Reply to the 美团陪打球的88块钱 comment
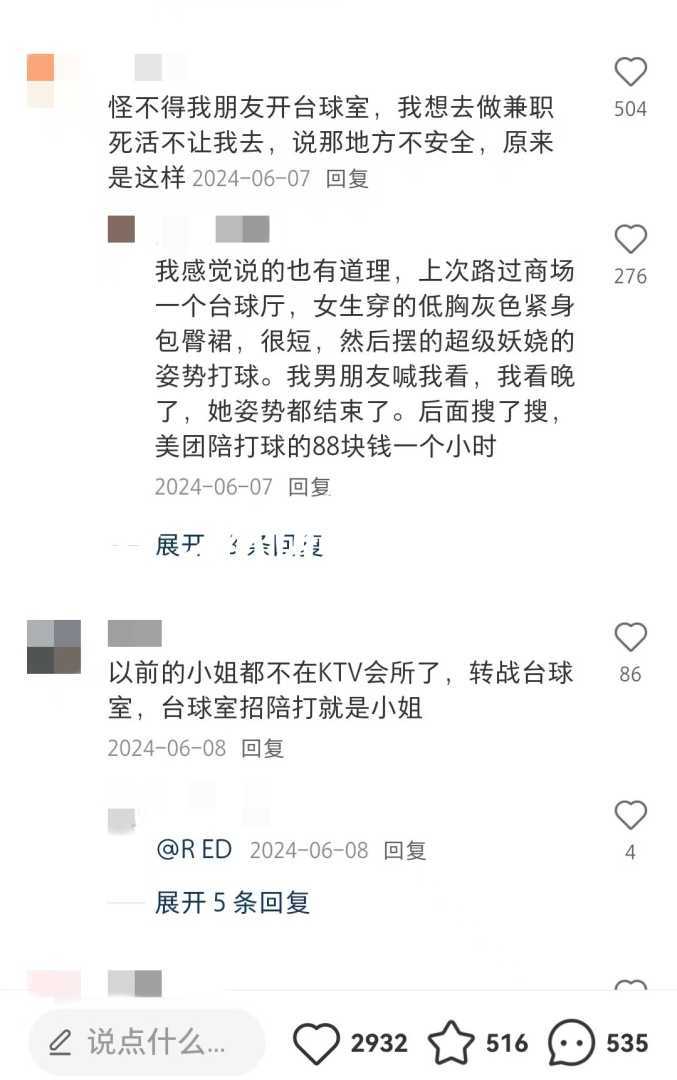The height and width of the screenshot is (1080, 677). click(309, 487)
